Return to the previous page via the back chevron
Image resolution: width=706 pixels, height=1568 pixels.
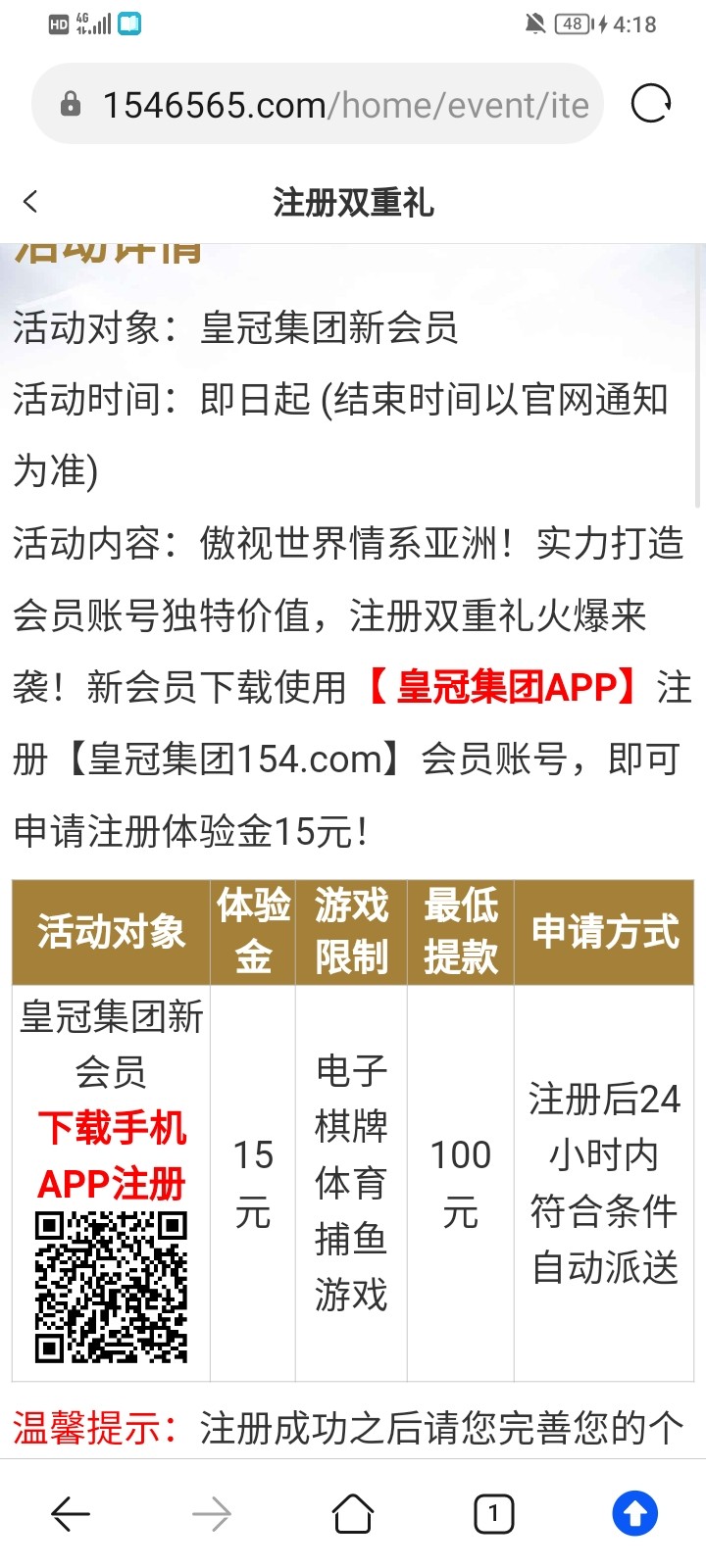pos(30,202)
